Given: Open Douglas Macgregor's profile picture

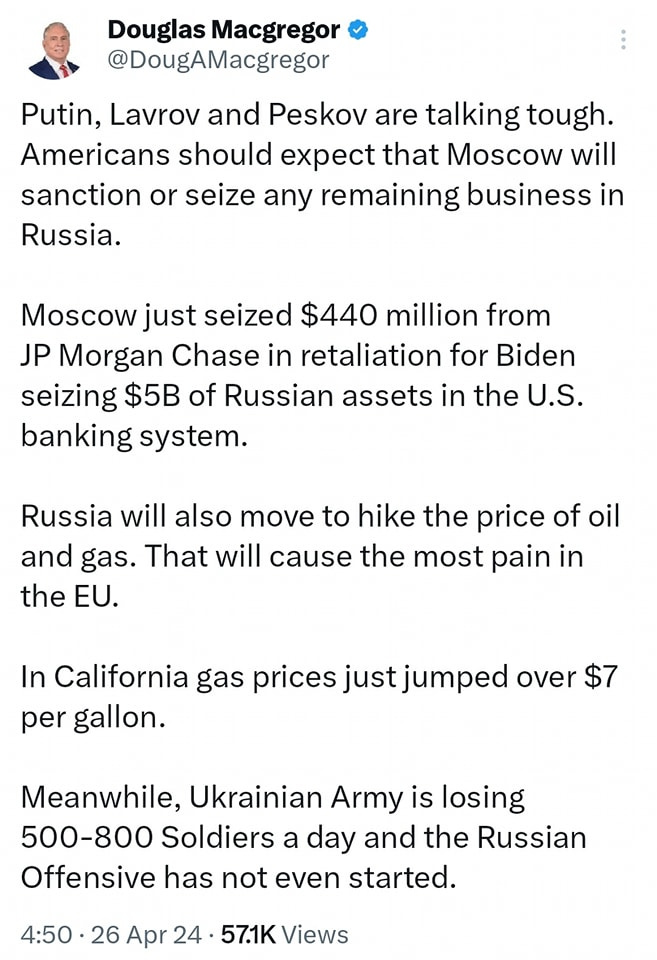Looking at the screenshot, I should click(53, 48).
